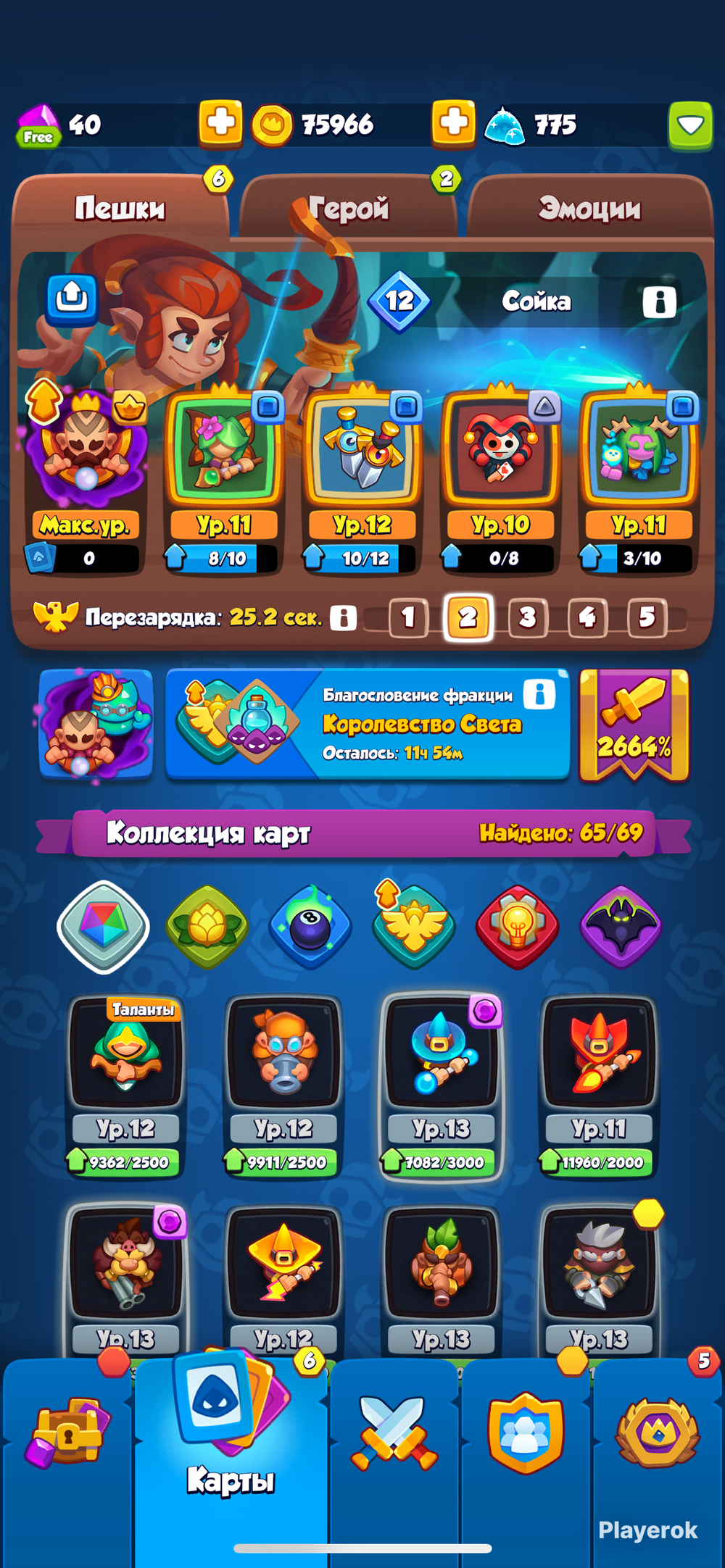Viewport: 725px width, 1568px height.
Task: Tap the plus button next to gems
Action: (x=220, y=124)
